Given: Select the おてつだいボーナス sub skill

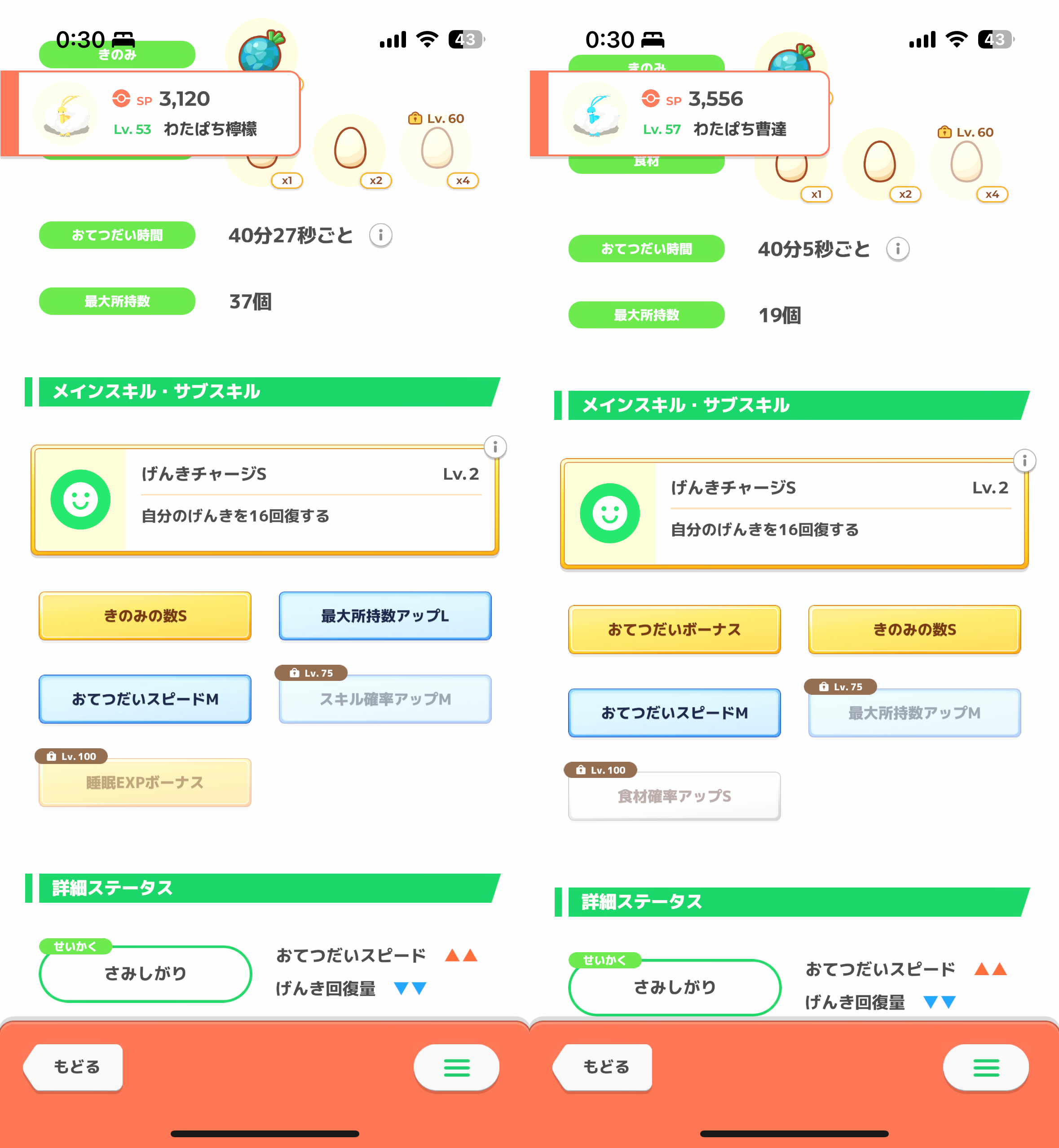Looking at the screenshot, I should (x=674, y=629).
